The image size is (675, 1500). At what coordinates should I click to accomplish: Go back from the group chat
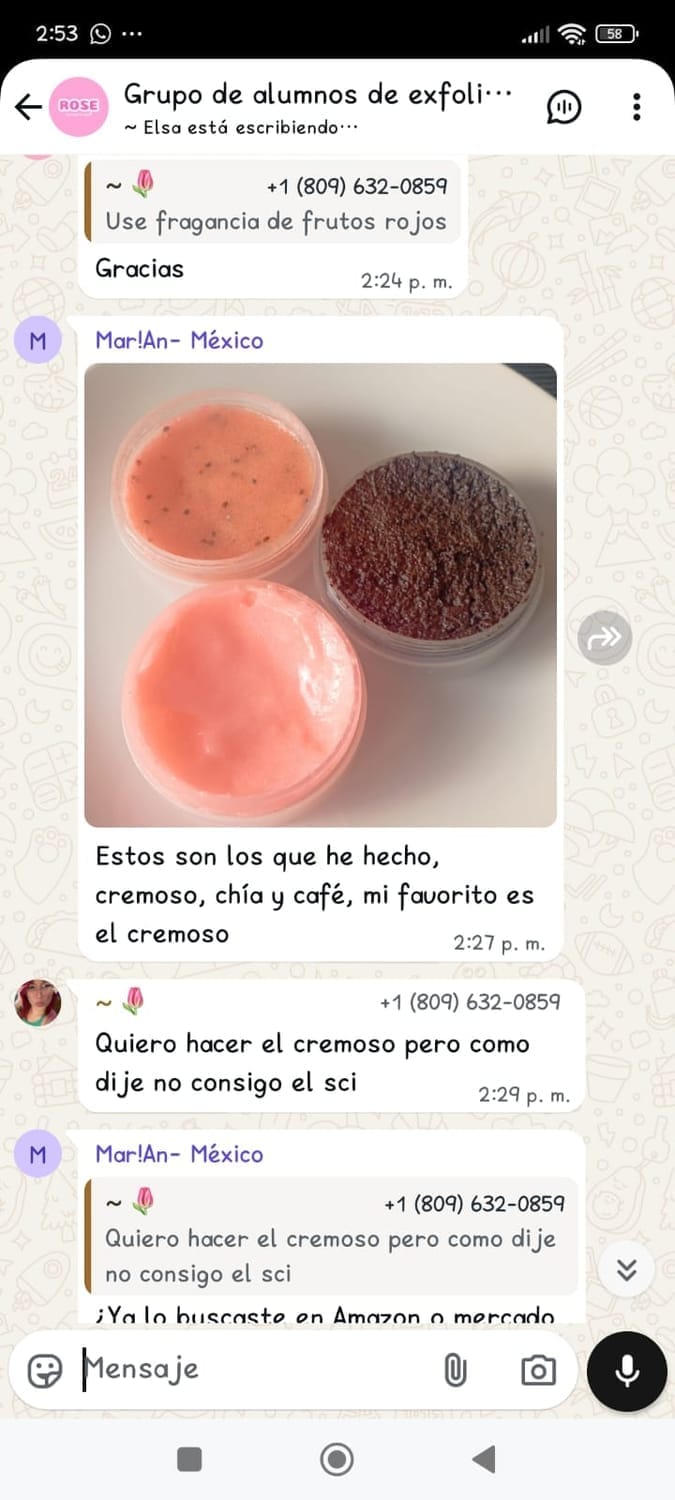point(28,107)
